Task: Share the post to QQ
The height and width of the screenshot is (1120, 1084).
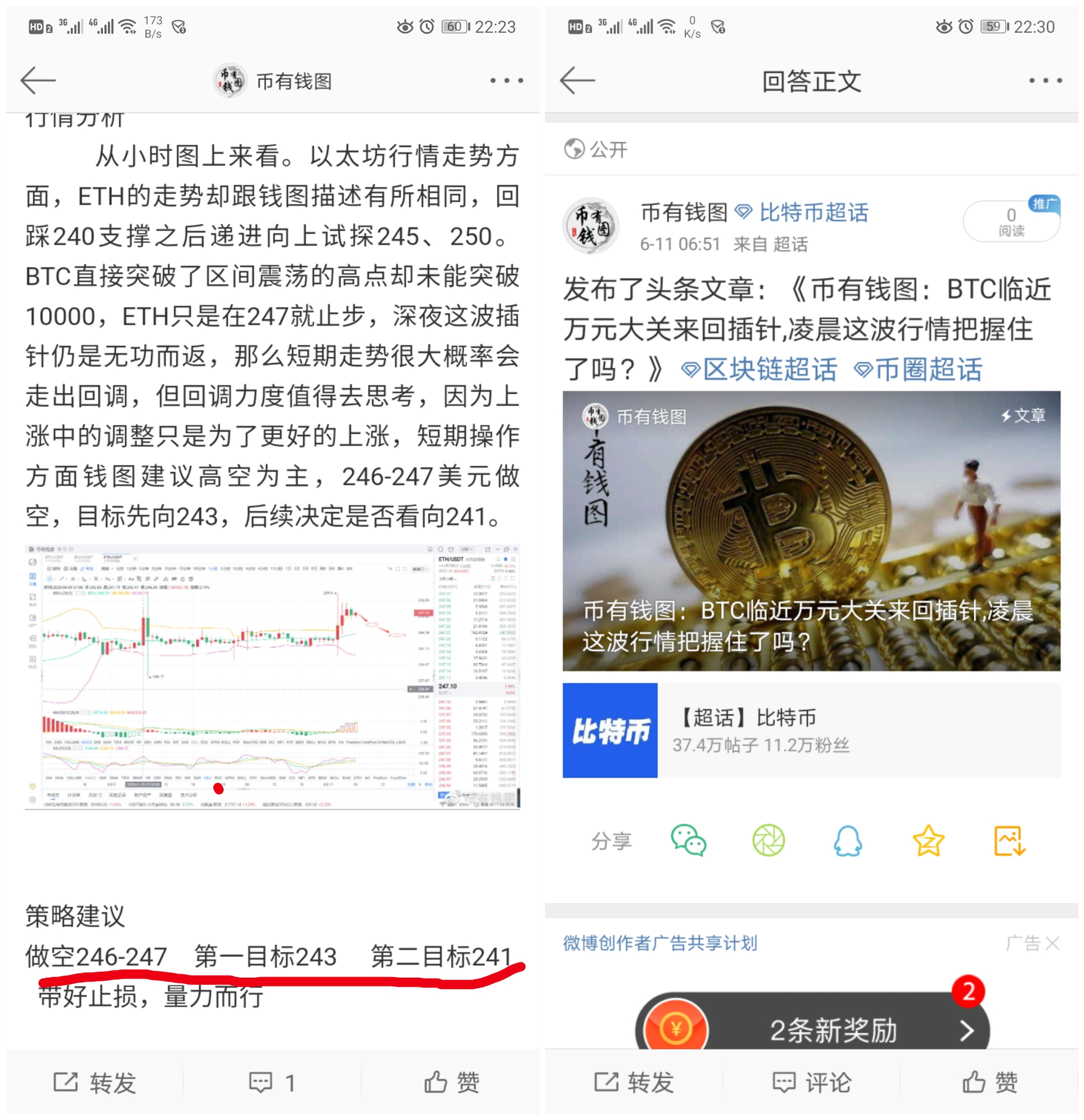Action: pos(849,842)
